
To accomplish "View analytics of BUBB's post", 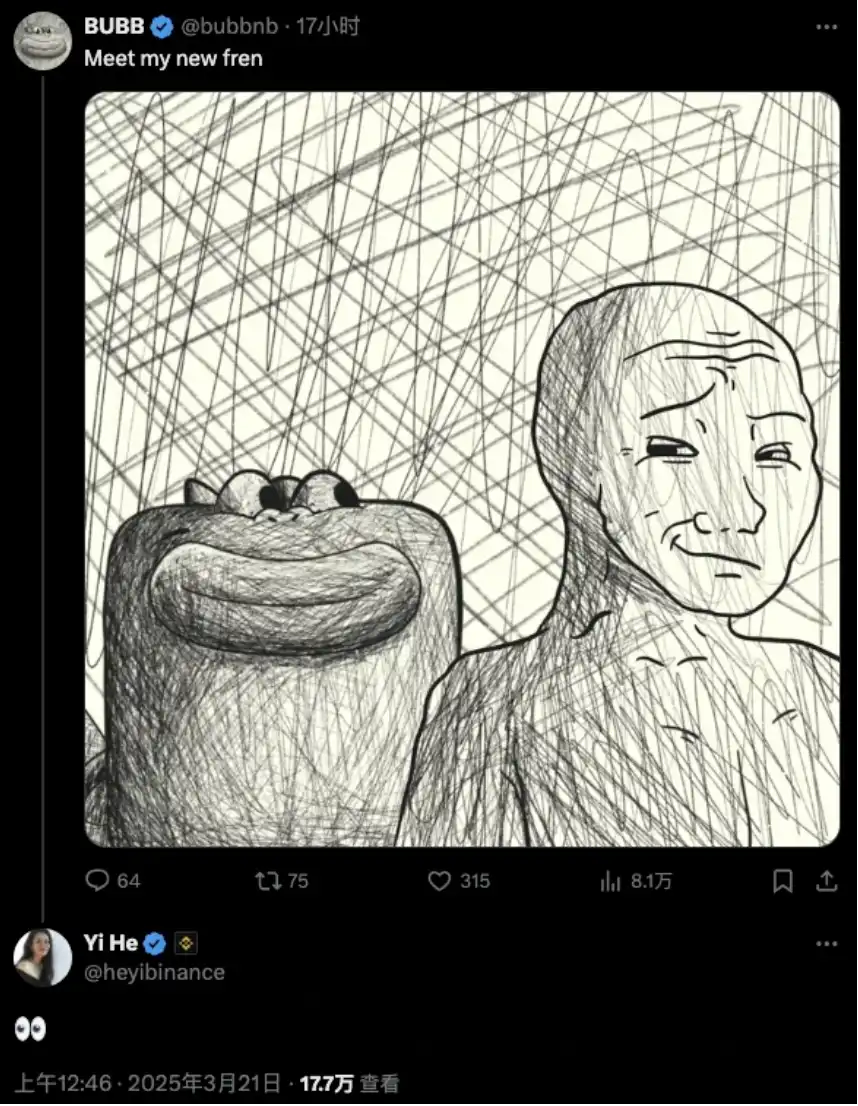I will (x=610, y=881).
